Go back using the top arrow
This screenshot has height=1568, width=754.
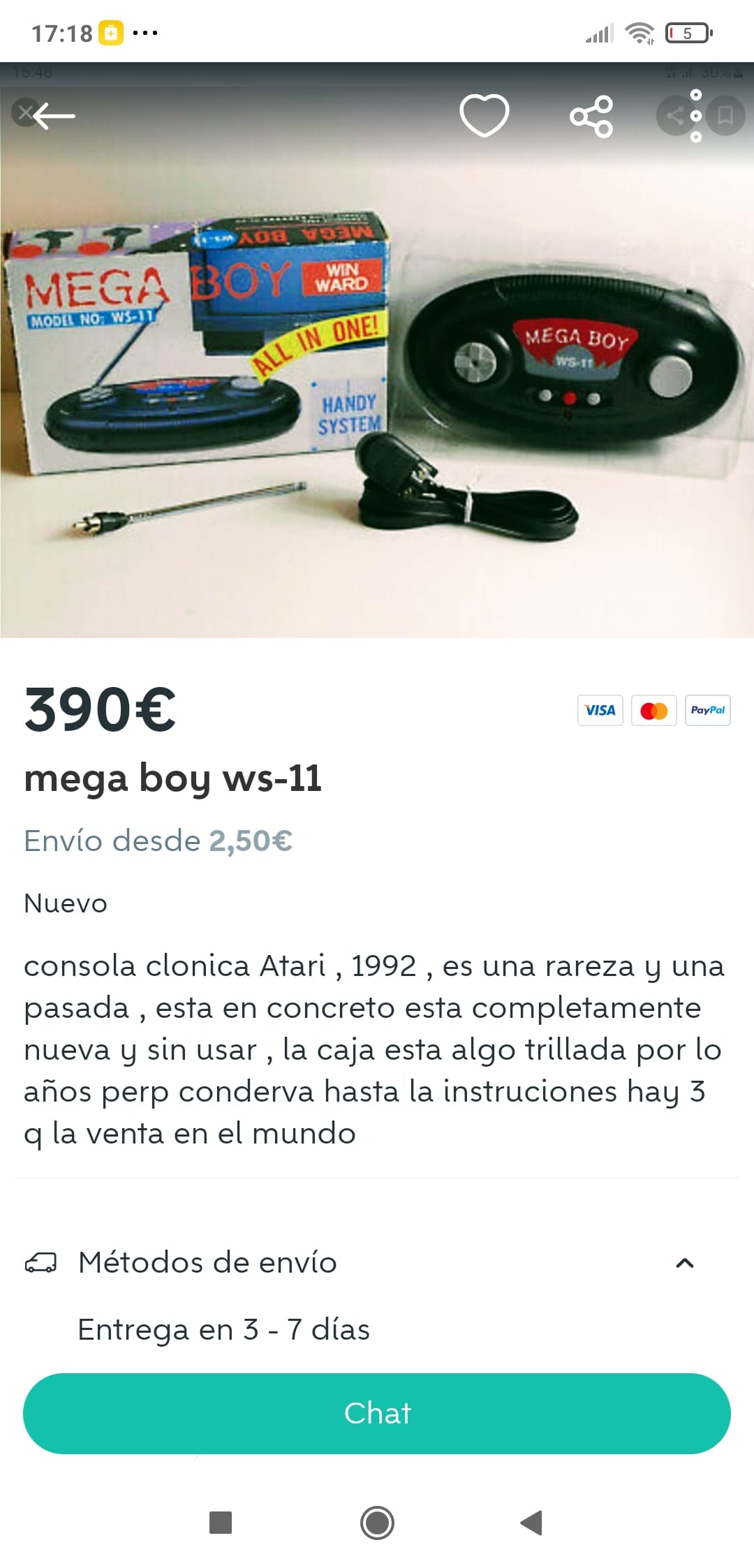tap(53, 116)
